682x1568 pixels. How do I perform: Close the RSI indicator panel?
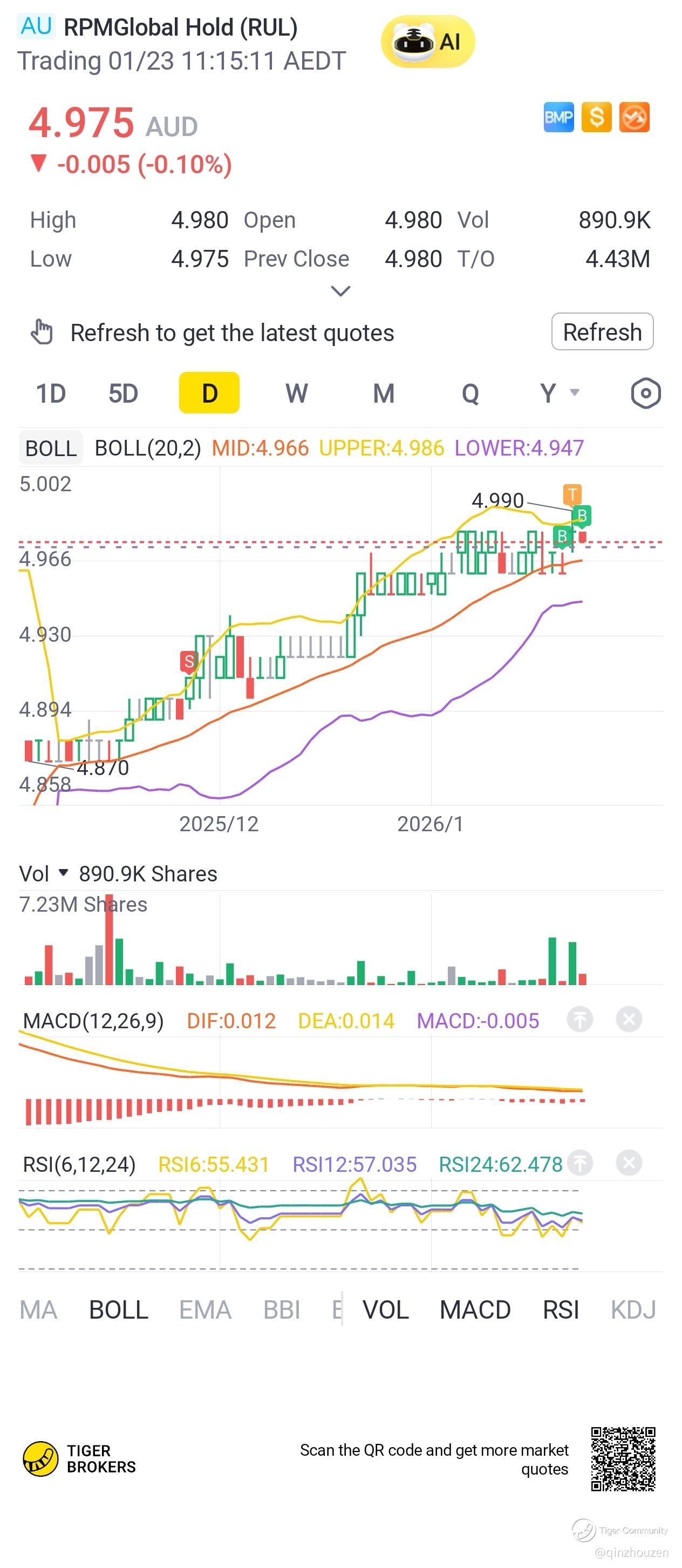(x=629, y=1163)
